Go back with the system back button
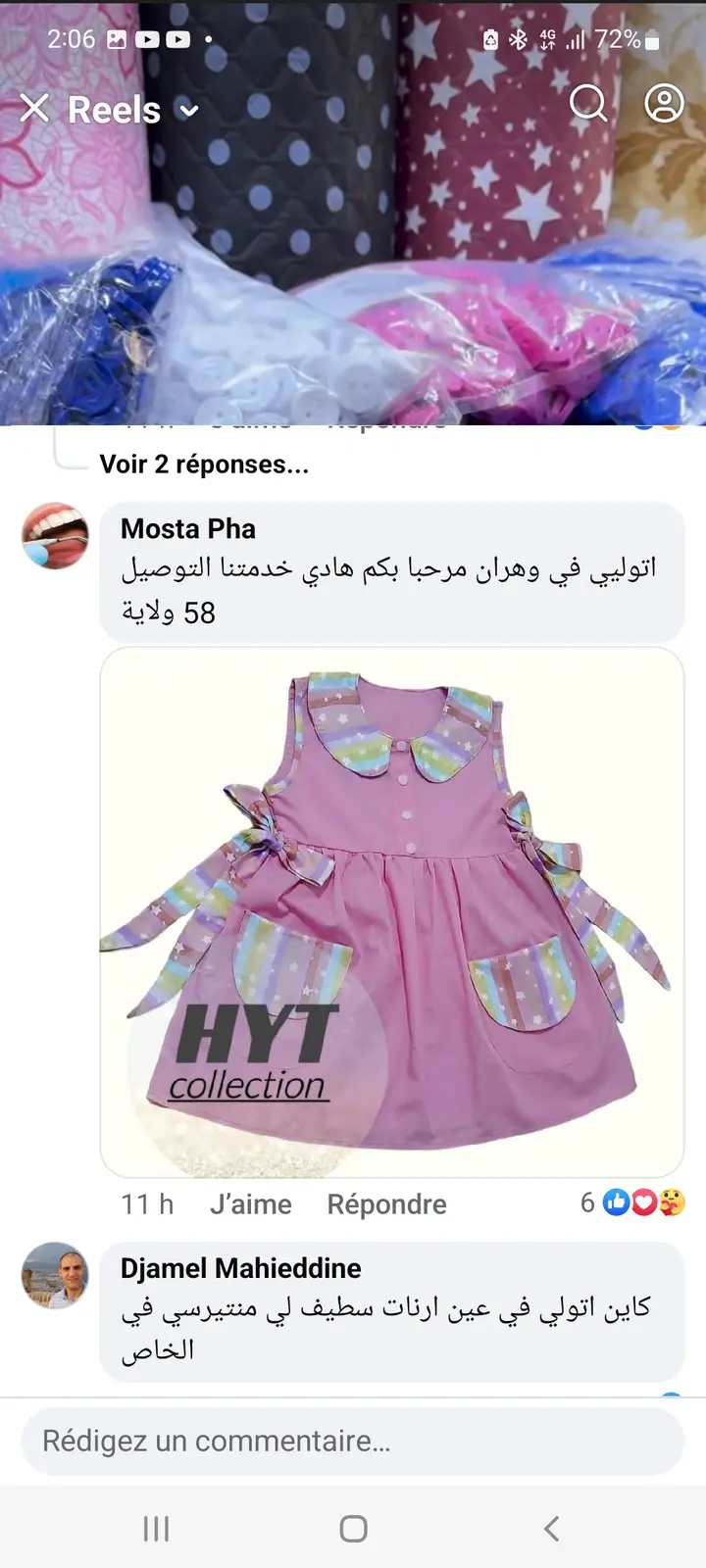The height and width of the screenshot is (1568, 706). point(551,1529)
